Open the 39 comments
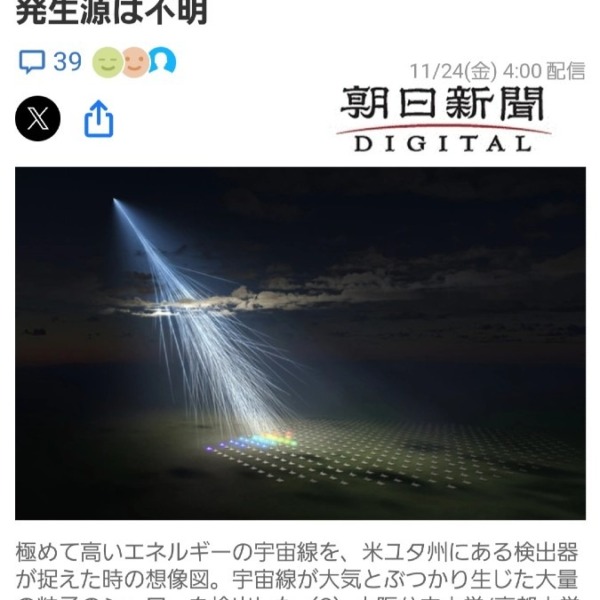 (50, 62)
